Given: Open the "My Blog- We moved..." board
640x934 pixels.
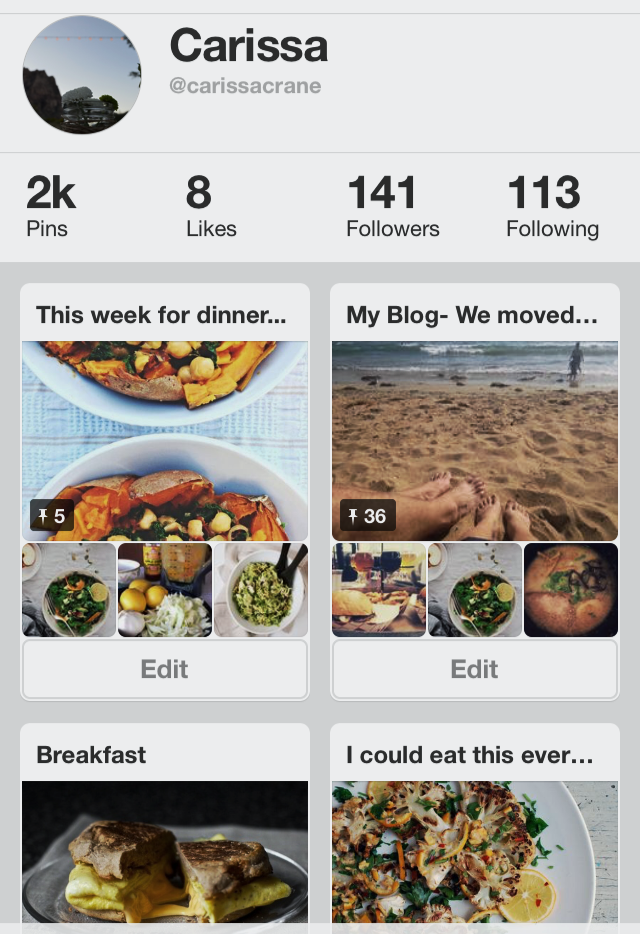Looking at the screenshot, I should [475, 441].
